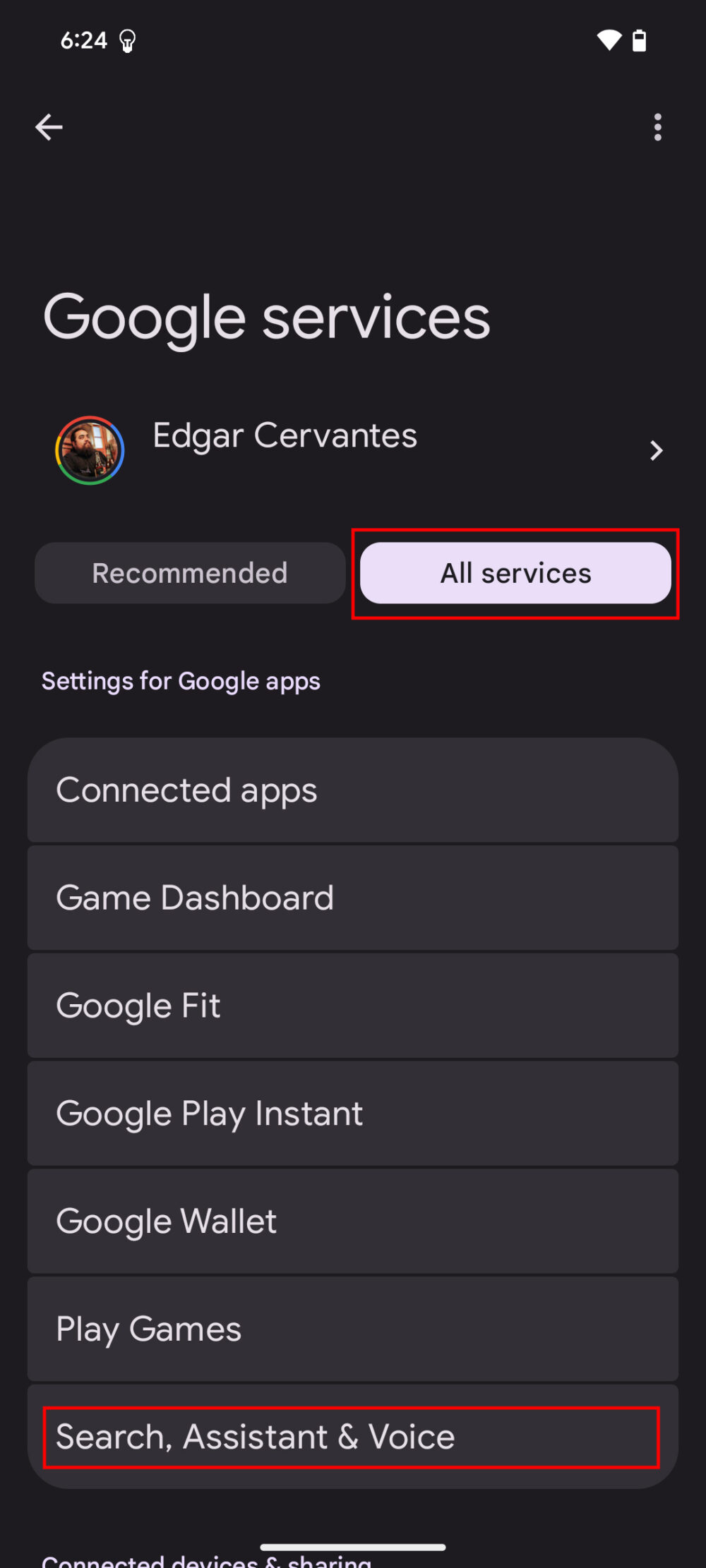Open Connected apps settings

point(353,790)
